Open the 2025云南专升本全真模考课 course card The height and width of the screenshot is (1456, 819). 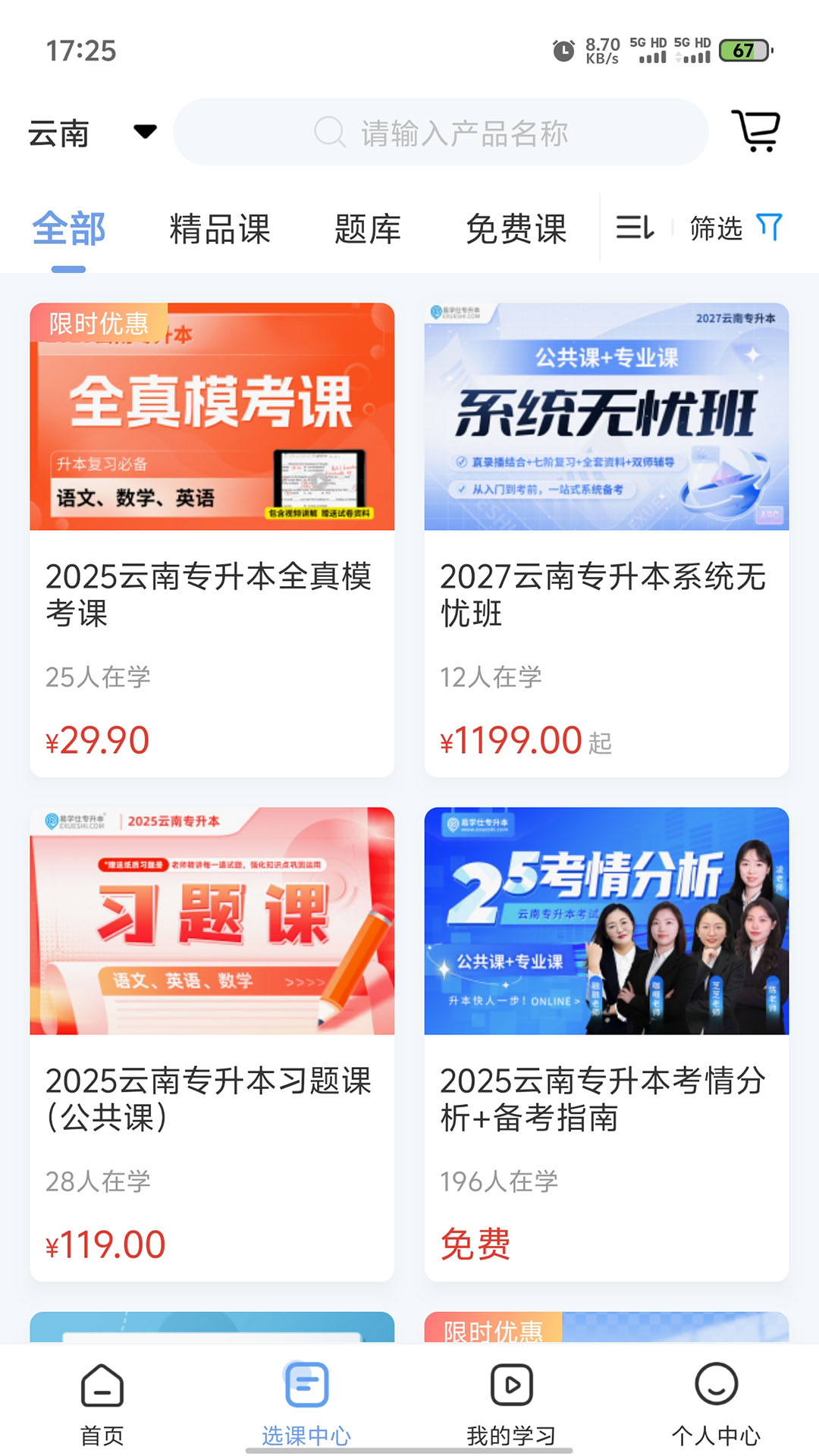(x=212, y=539)
